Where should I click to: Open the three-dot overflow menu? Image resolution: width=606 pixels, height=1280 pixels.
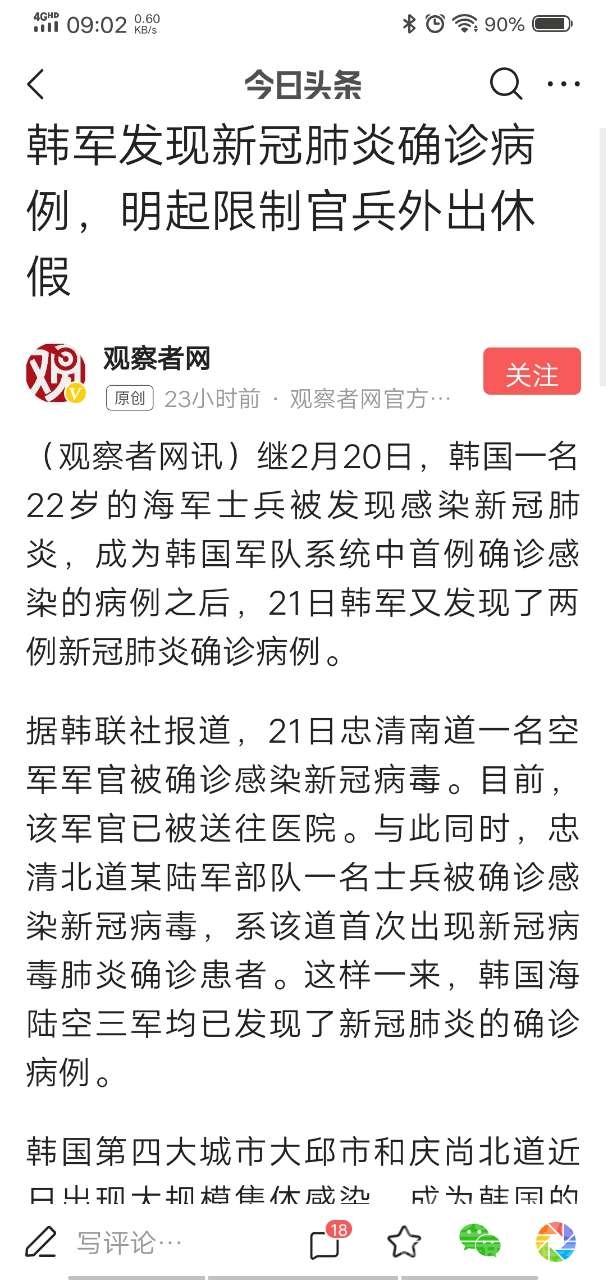pos(564,85)
